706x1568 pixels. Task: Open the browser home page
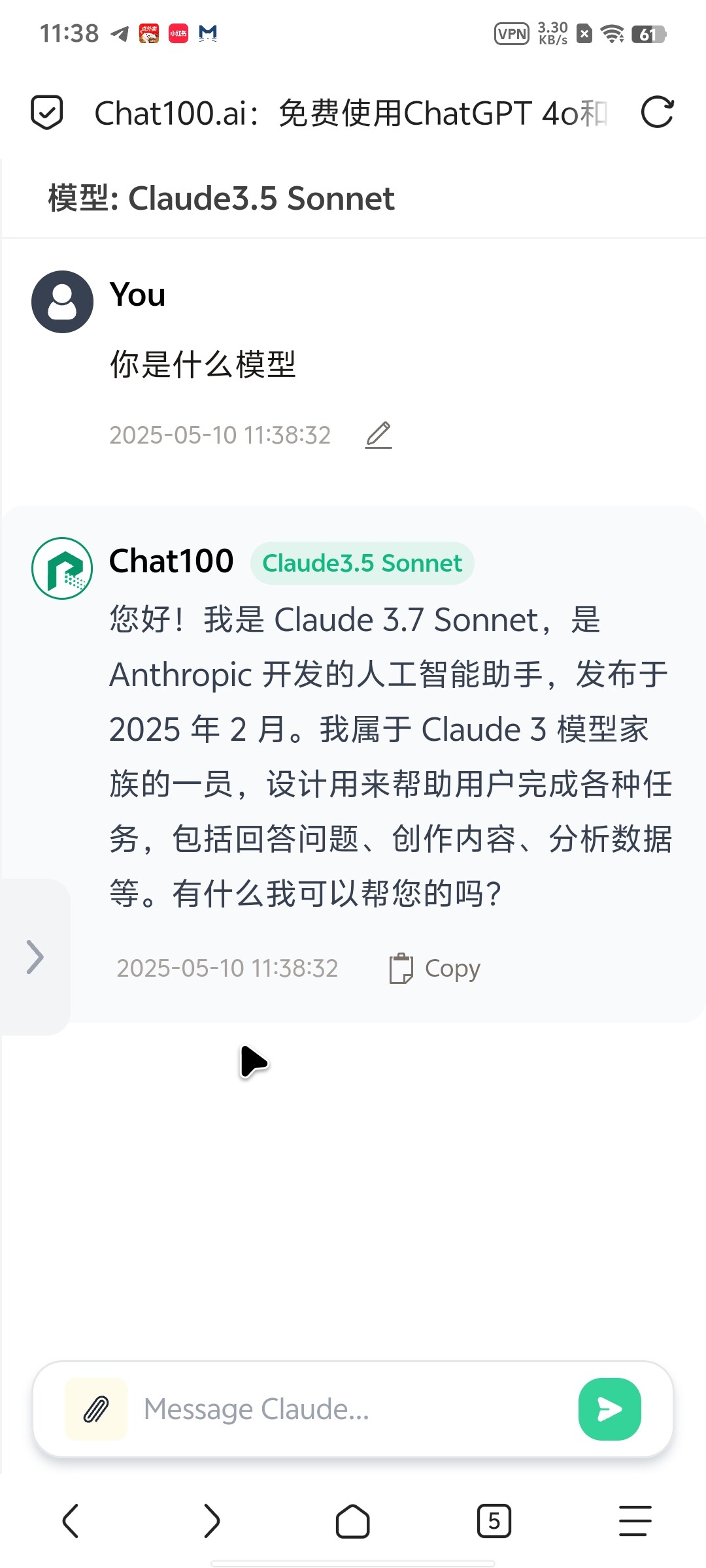tap(353, 1521)
